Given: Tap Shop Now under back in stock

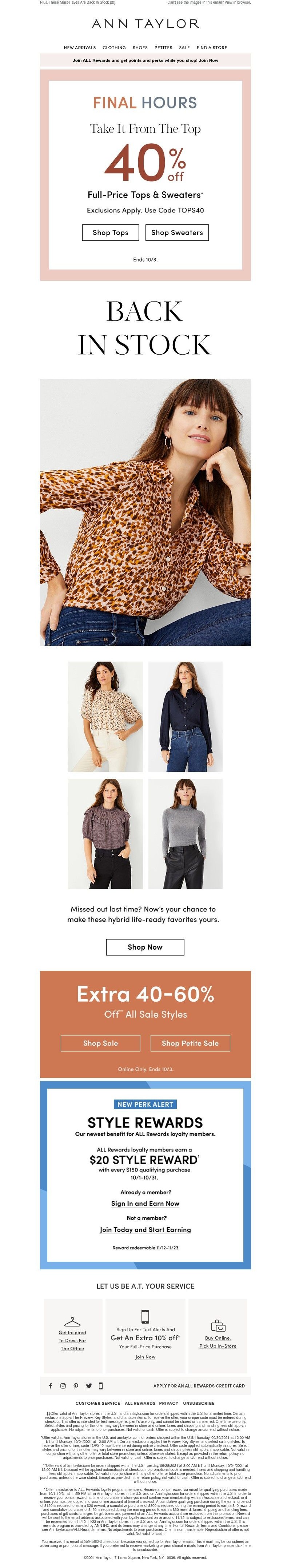Looking at the screenshot, I should (x=145, y=947).
